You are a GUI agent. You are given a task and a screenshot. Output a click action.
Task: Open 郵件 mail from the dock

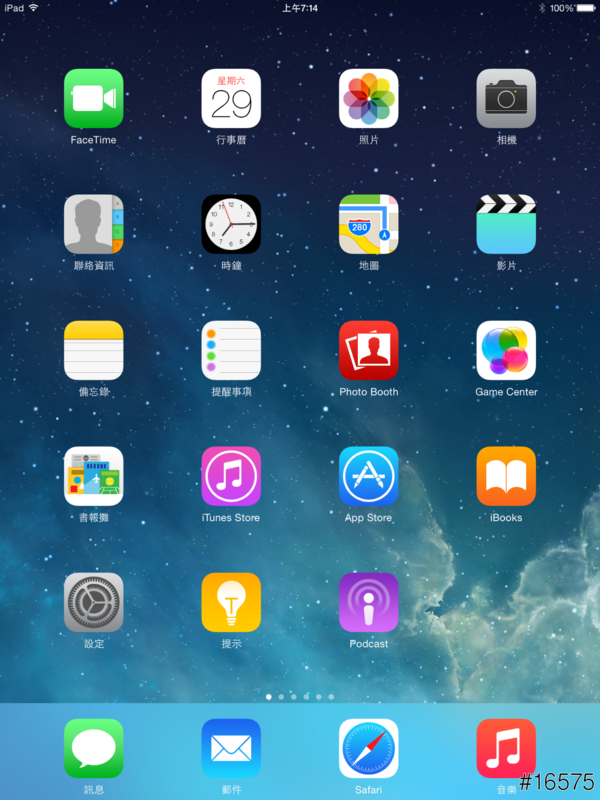click(231, 748)
